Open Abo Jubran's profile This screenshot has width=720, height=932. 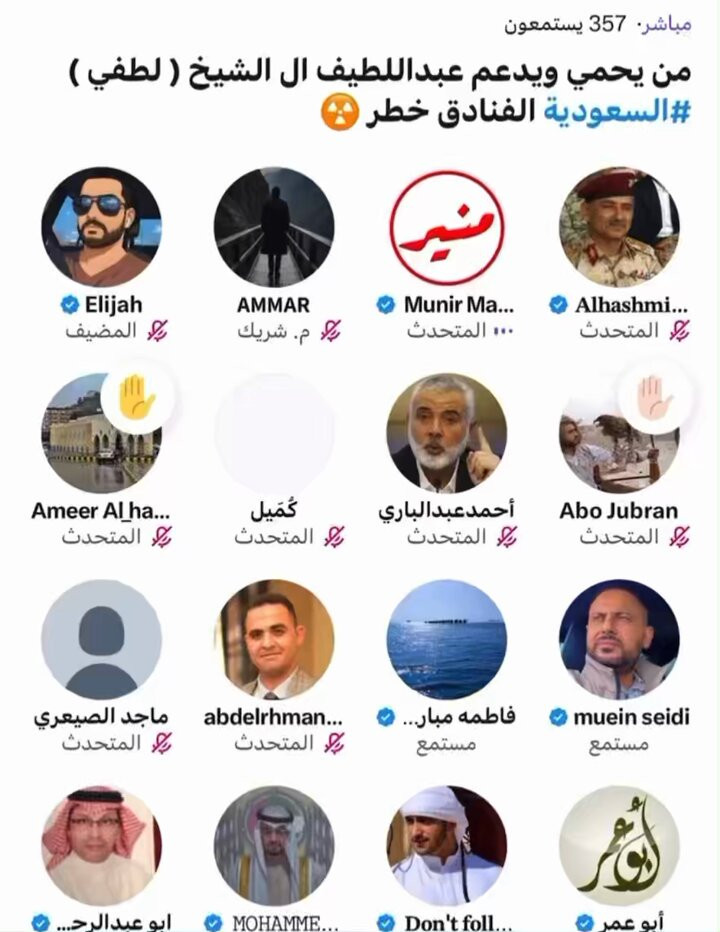[619, 433]
